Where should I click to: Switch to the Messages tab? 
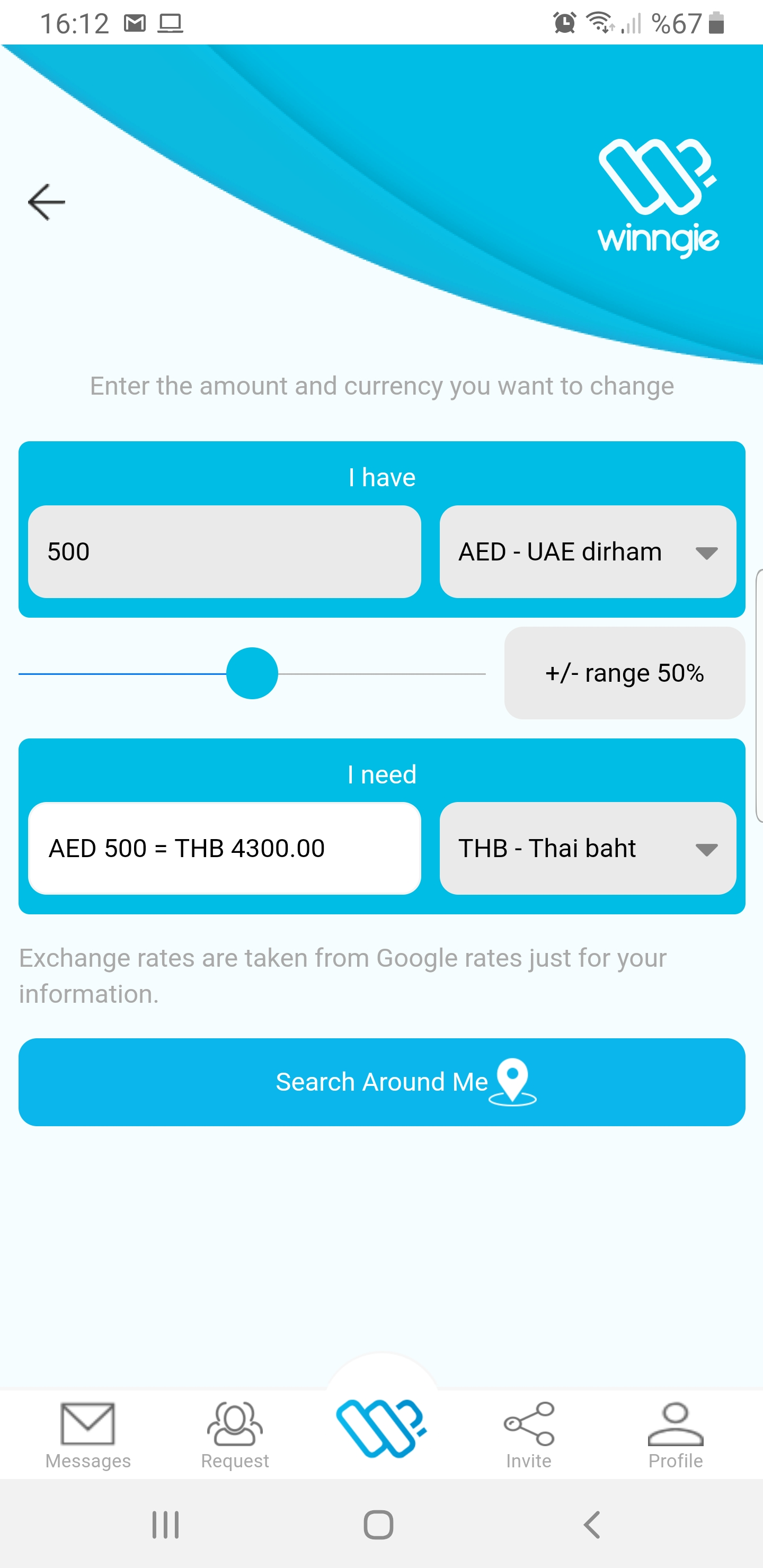pyautogui.click(x=87, y=1434)
